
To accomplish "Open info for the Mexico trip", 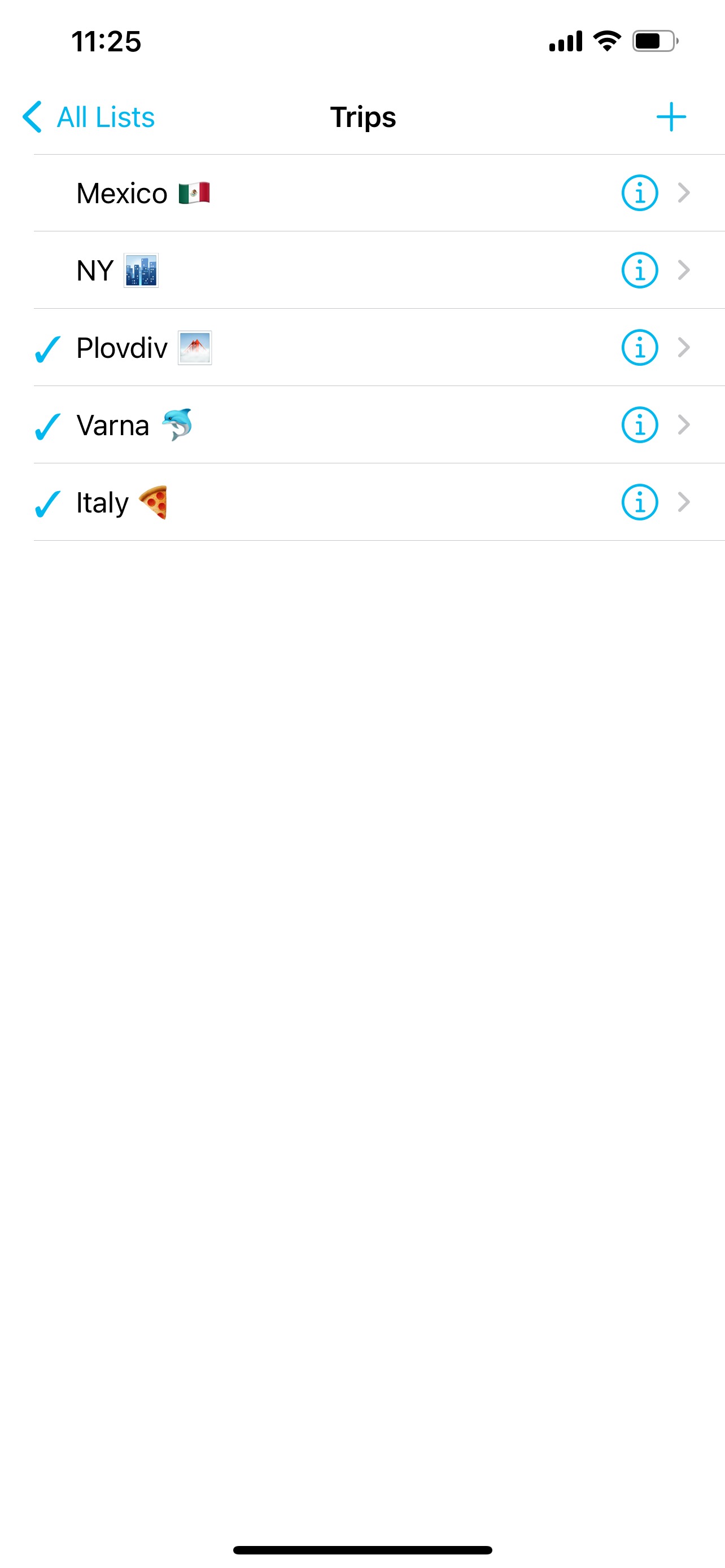I will 638,193.
